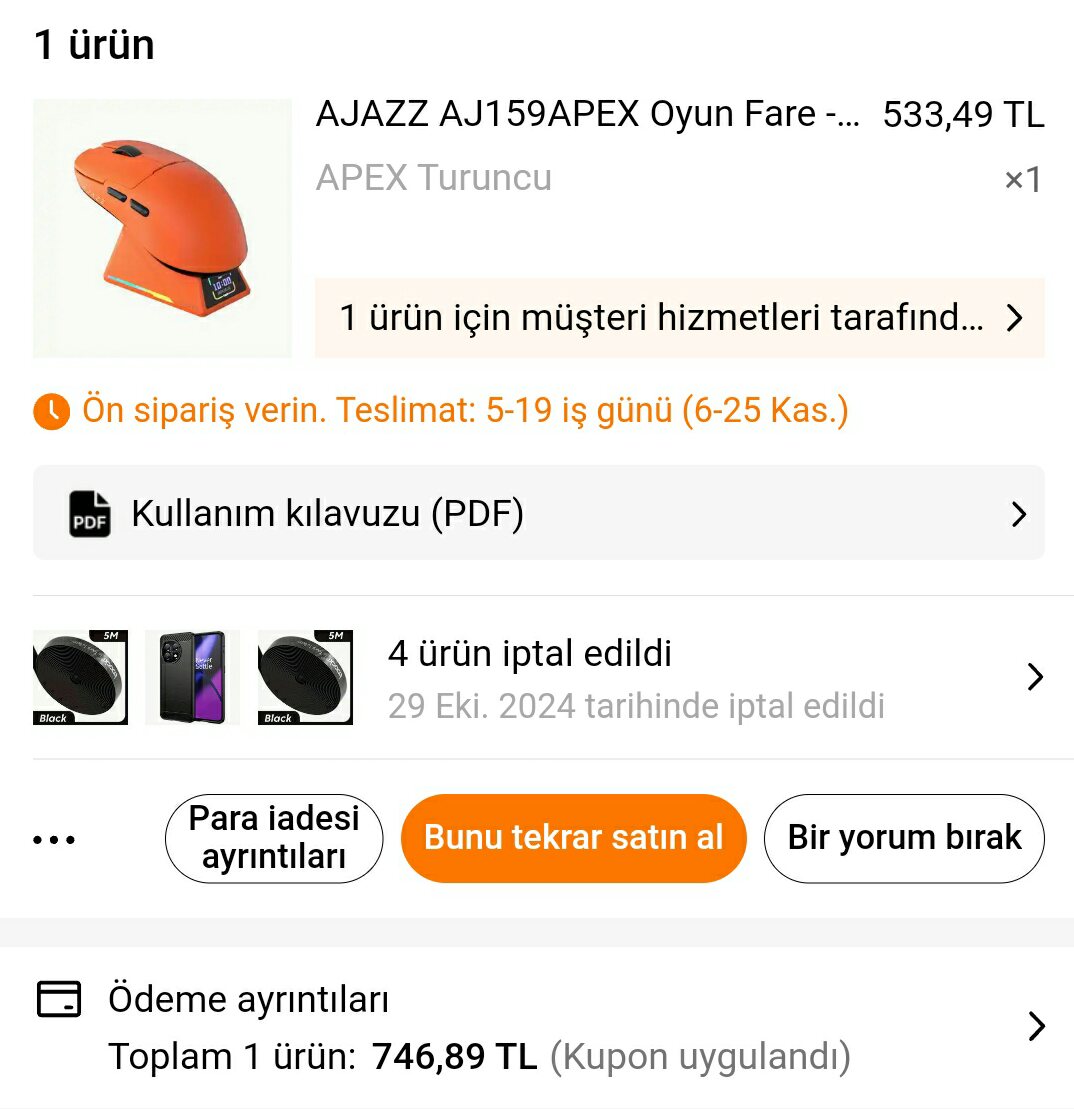Select Bunu tekrar satın al
The height and width of the screenshot is (1109, 1074).
coord(573,838)
